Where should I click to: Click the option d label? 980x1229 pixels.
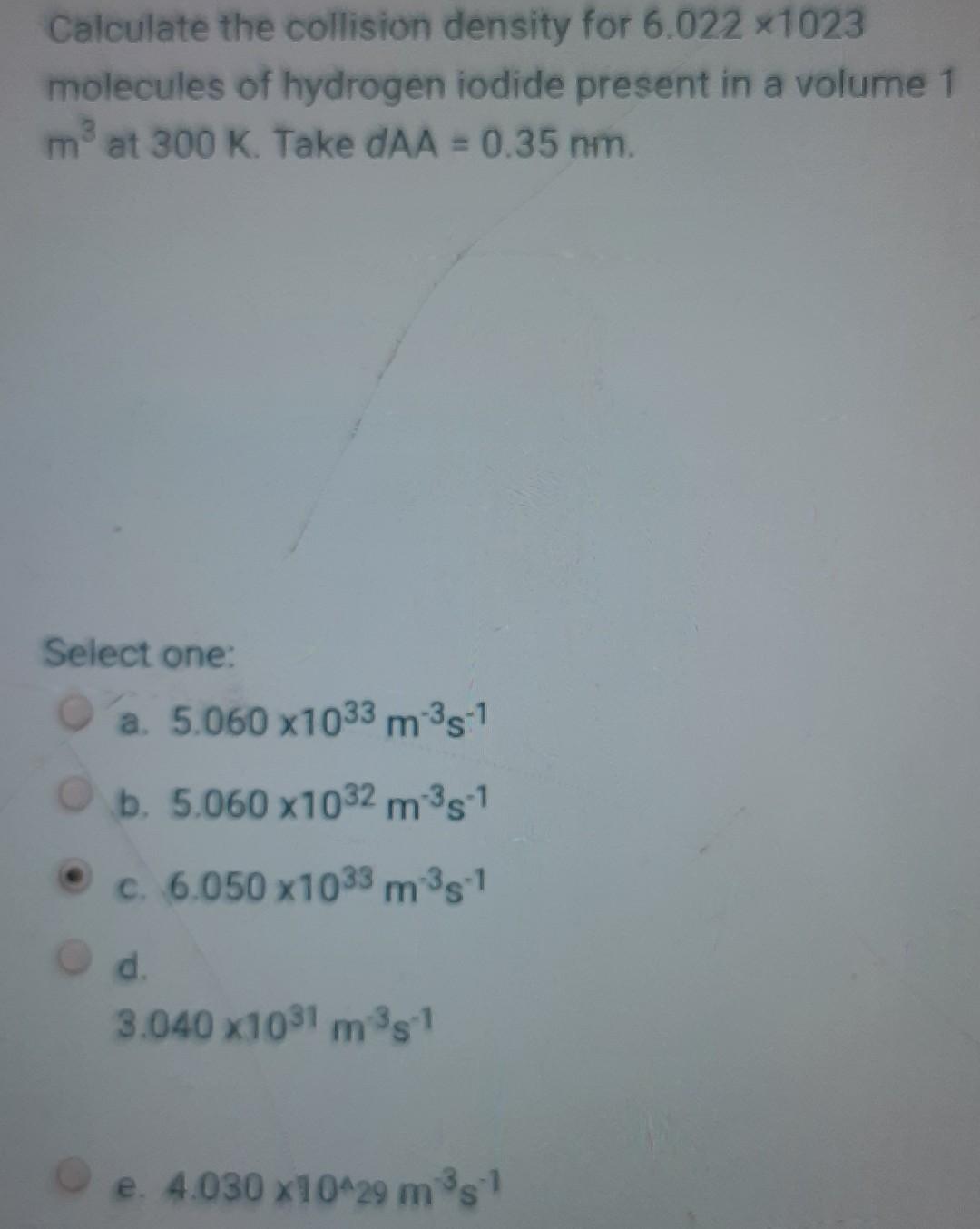click(x=132, y=967)
